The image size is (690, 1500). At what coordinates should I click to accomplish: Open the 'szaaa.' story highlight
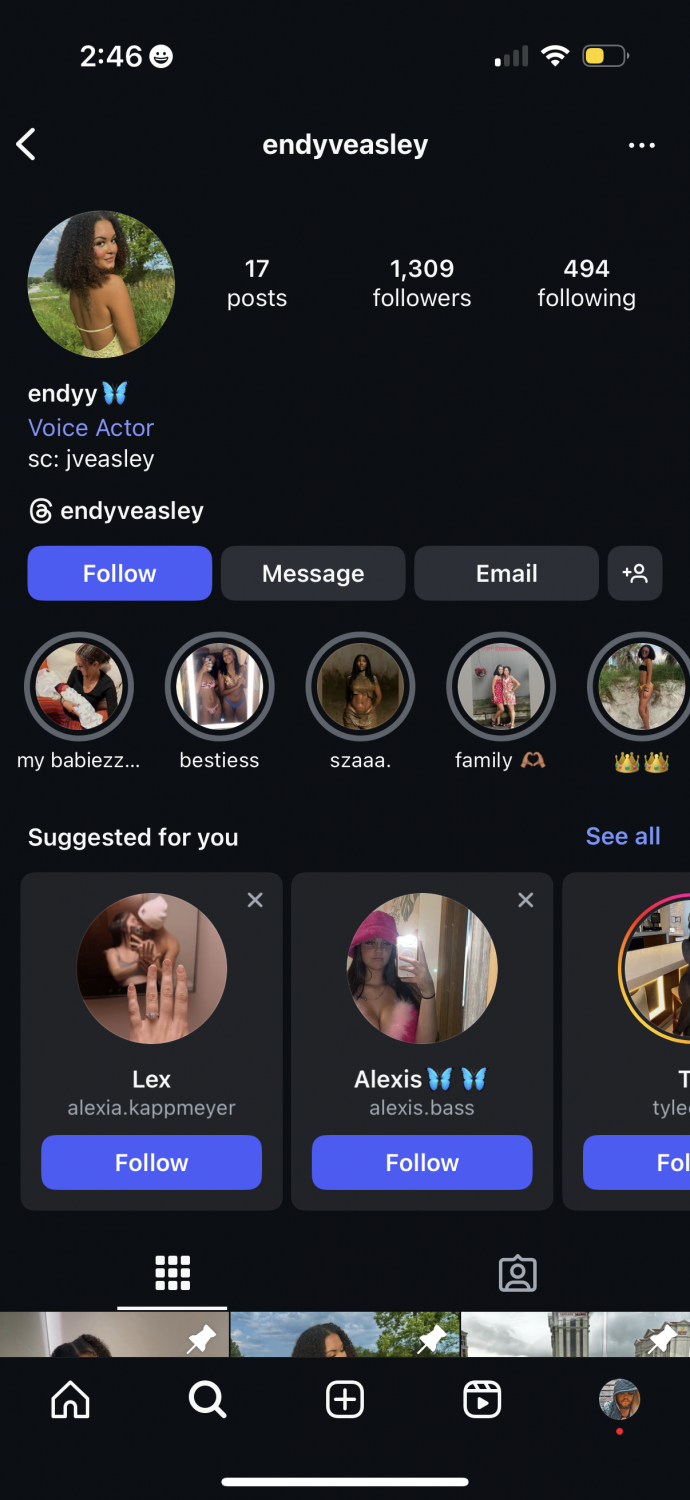[x=360, y=687]
